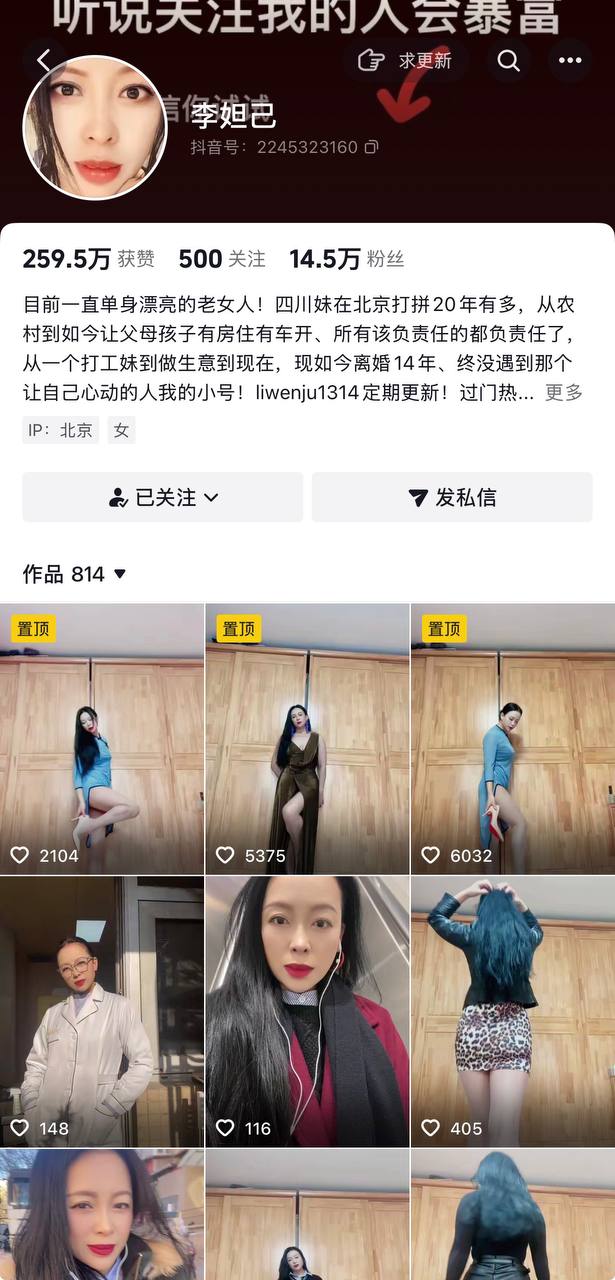This screenshot has height=1280, width=615.
Task: Play the pinned video with 5375 likes
Action: coord(307,738)
